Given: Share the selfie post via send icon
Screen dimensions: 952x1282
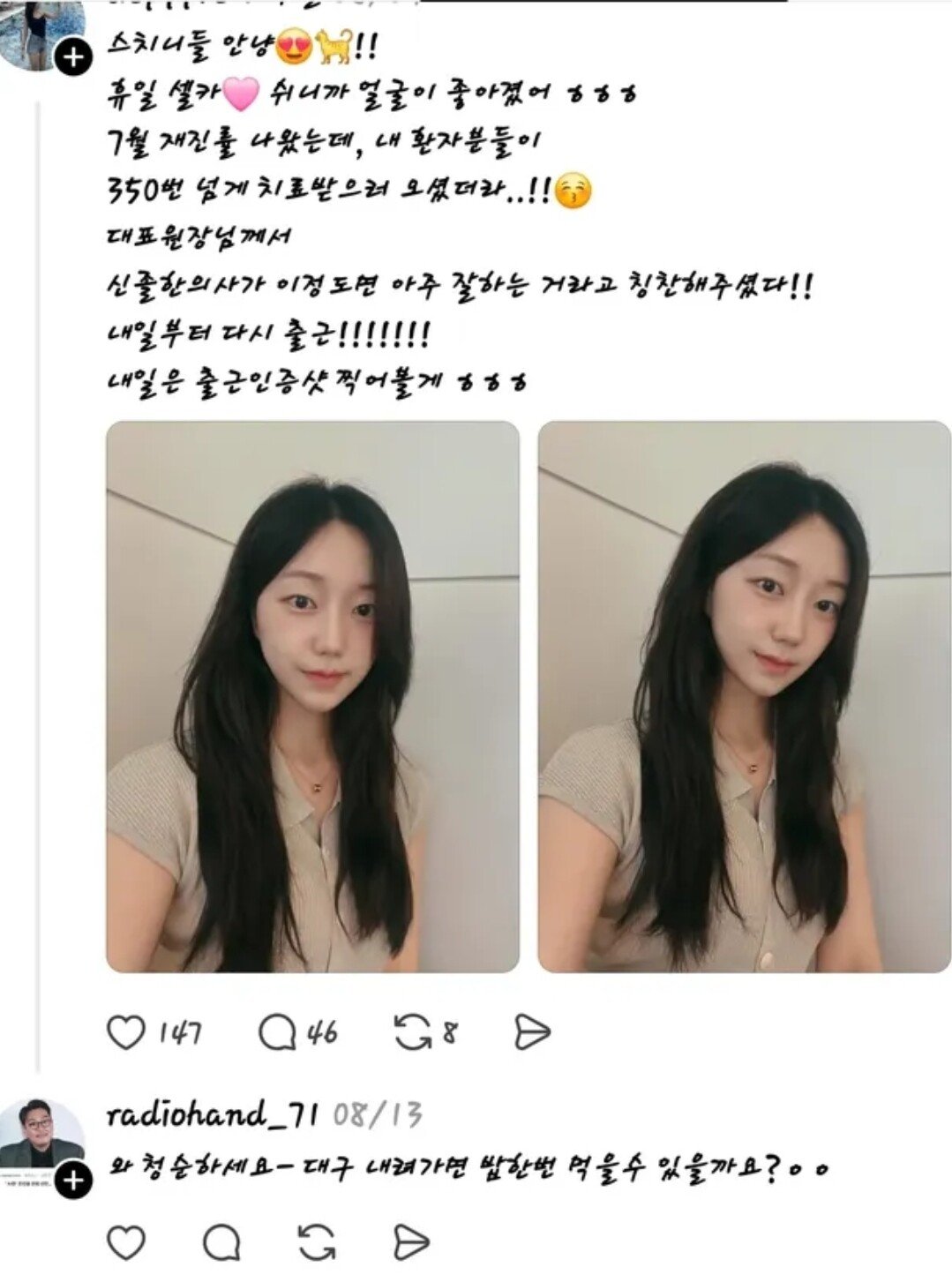Looking at the screenshot, I should tap(531, 1032).
